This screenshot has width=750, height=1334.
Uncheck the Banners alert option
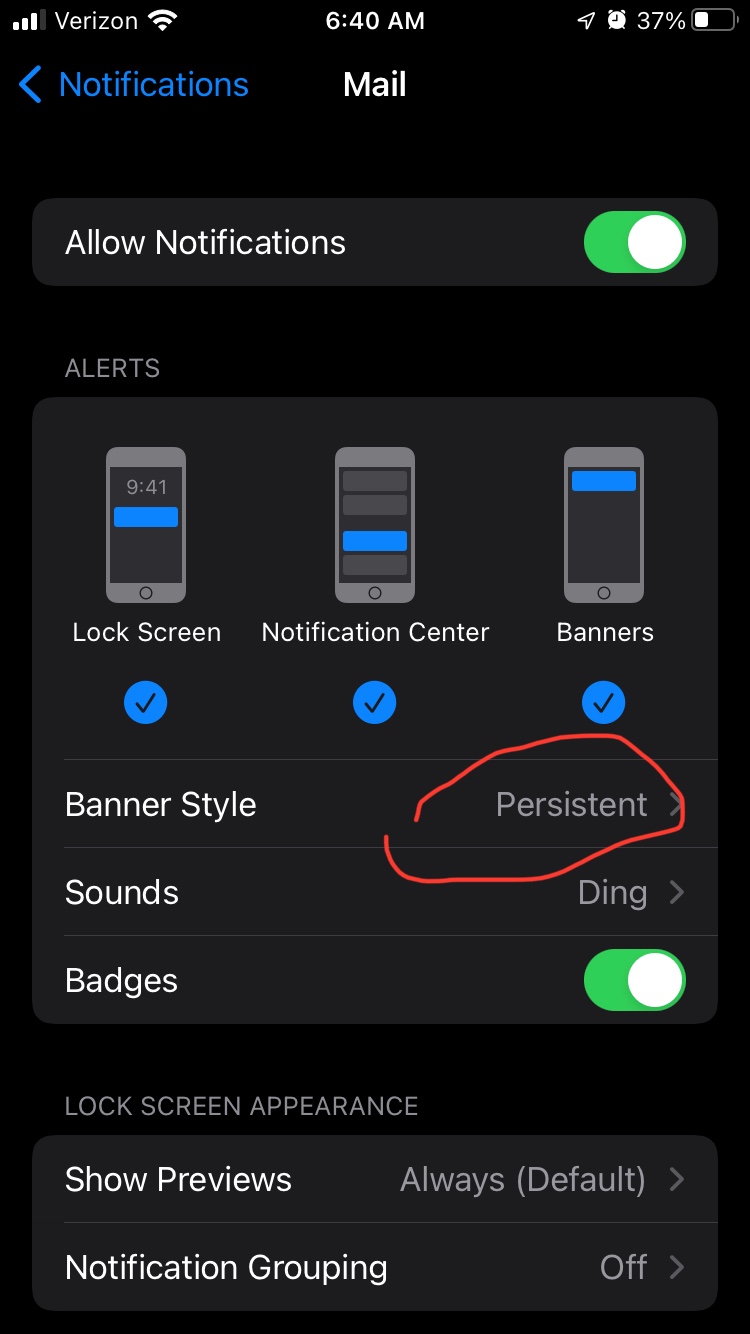pos(603,704)
